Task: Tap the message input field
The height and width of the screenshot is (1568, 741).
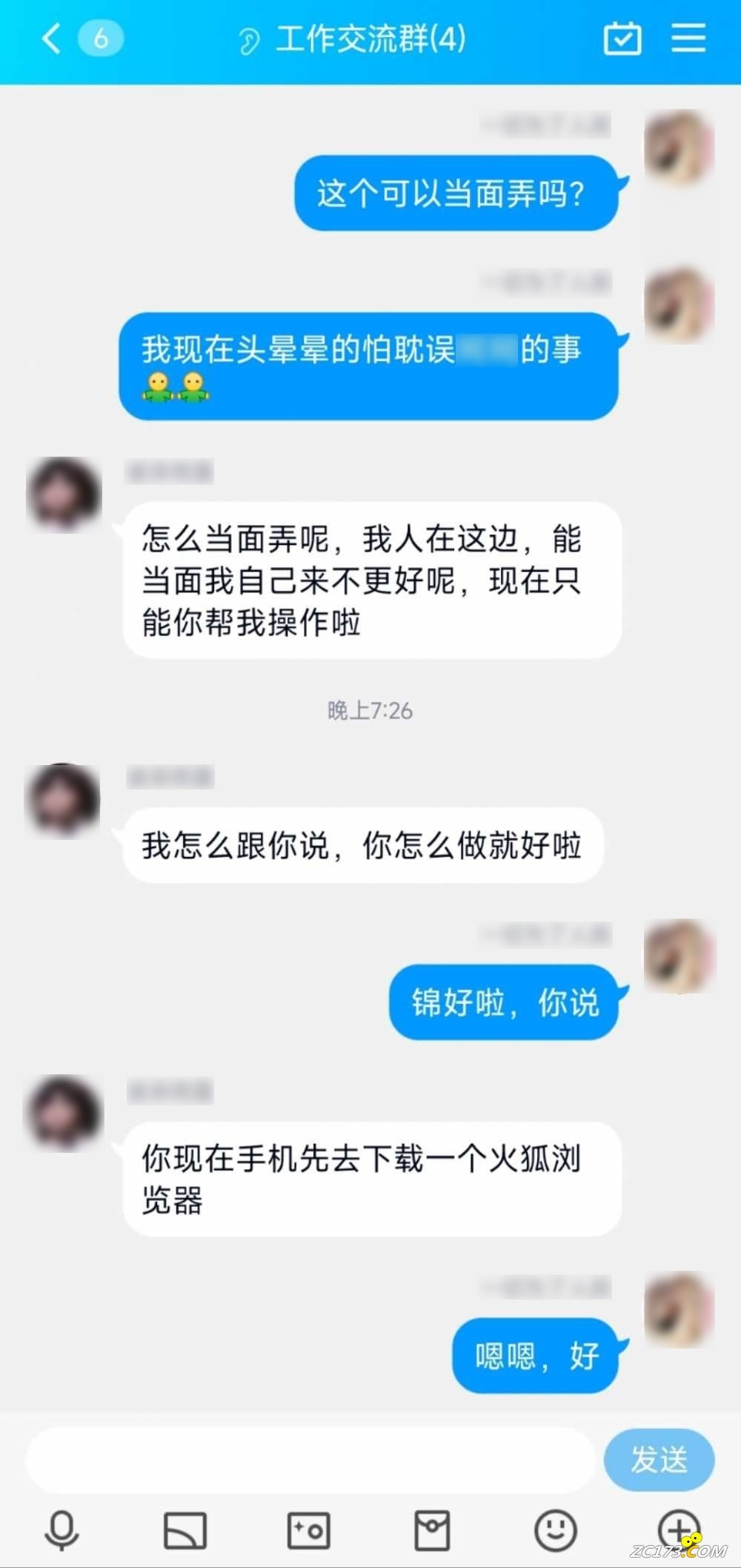Action: (311, 1460)
